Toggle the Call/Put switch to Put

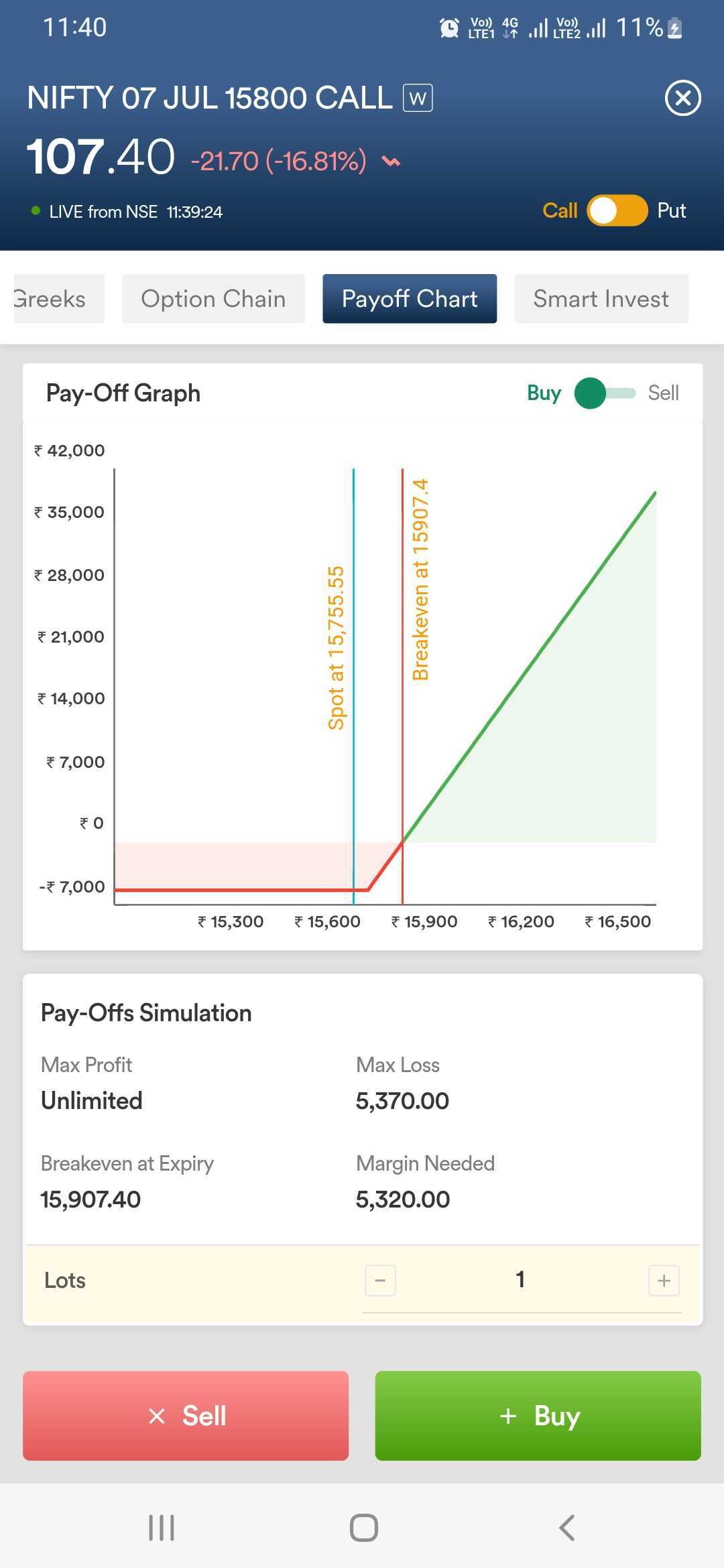617,210
